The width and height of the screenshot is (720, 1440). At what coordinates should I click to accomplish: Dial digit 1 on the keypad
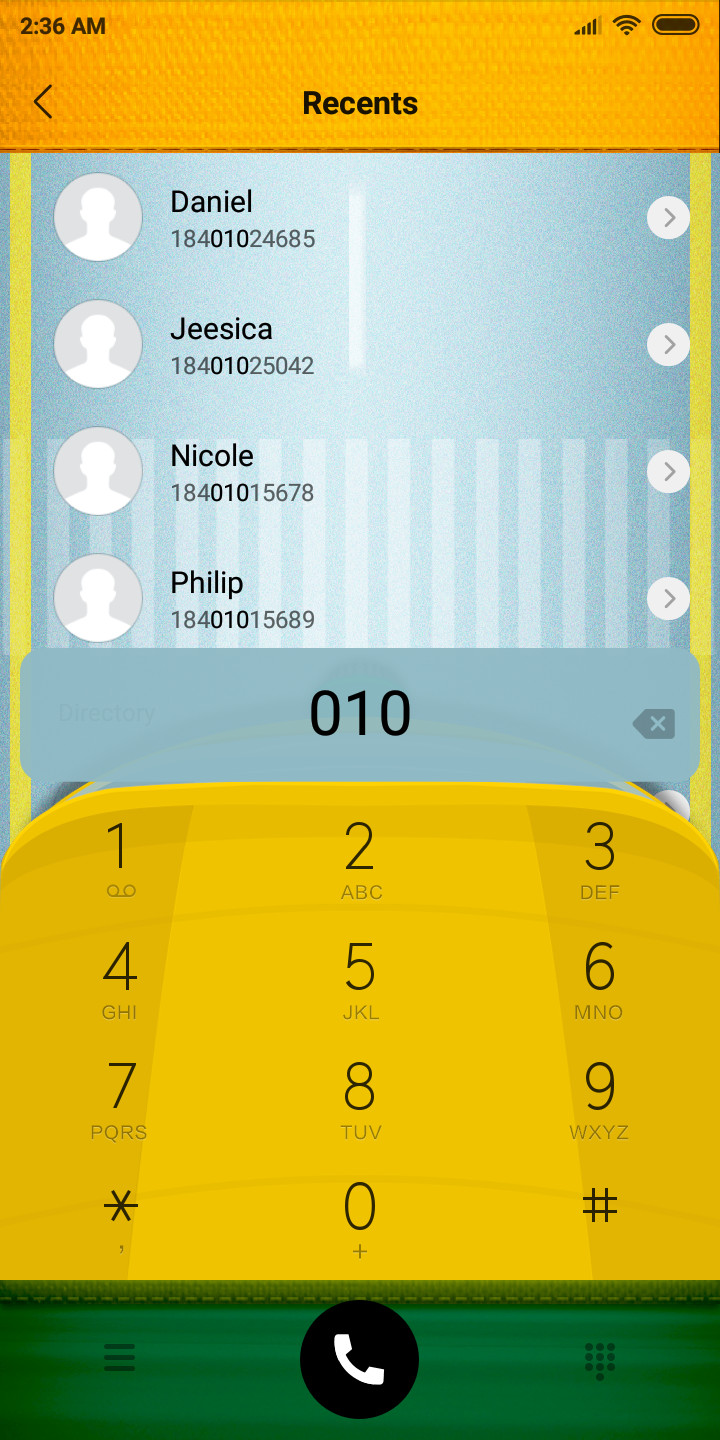click(x=120, y=860)
